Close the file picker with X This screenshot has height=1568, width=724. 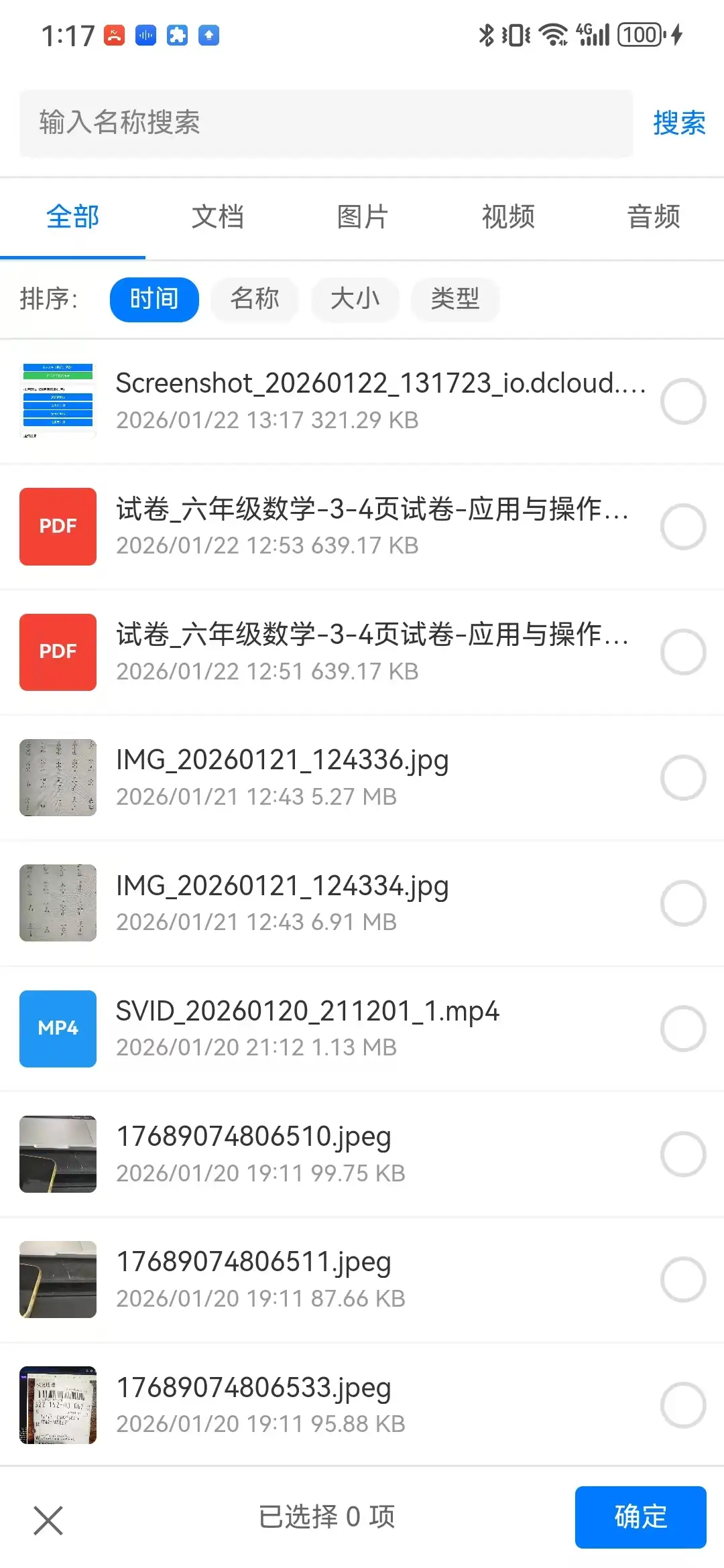(48, 1520)
